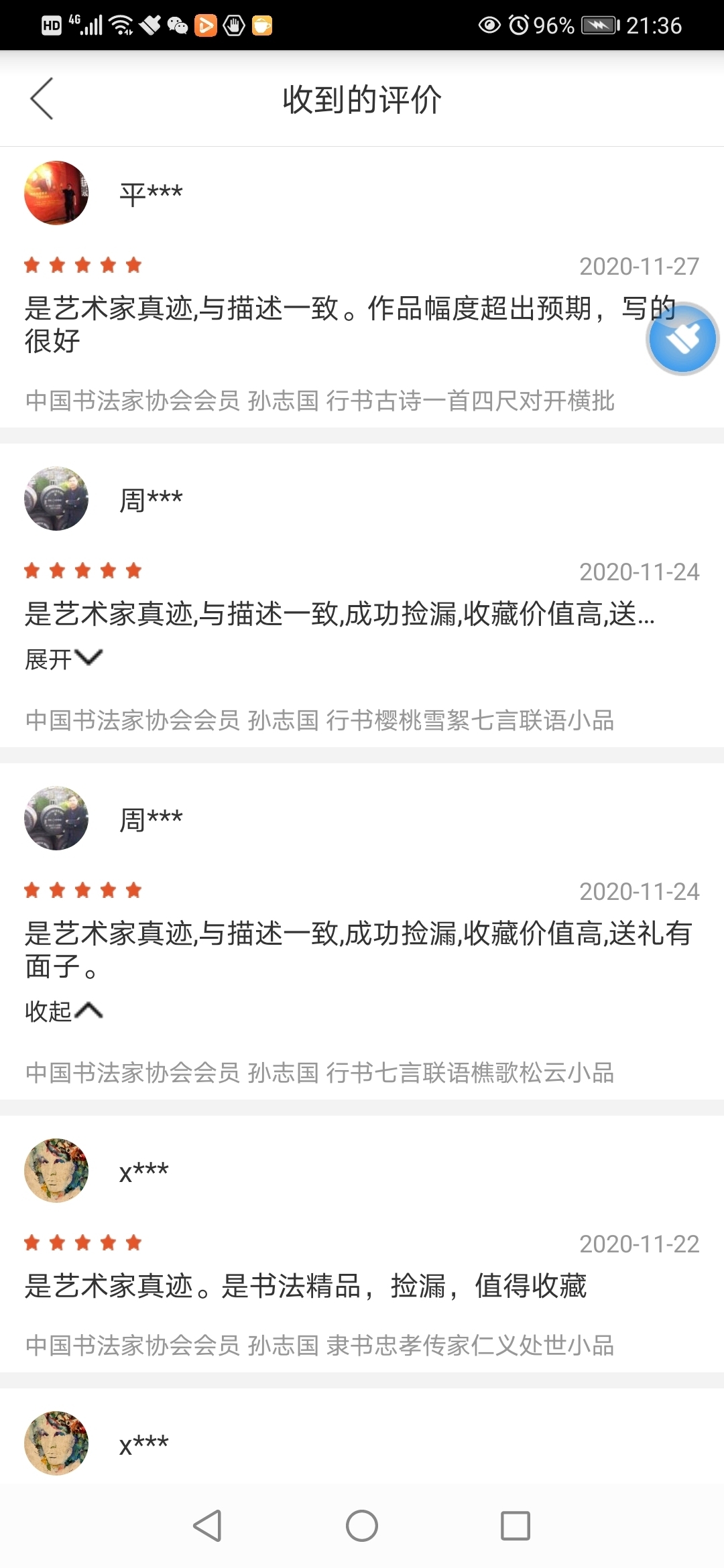724x1568 pixels.
Task: Go back from the 收到的评价 page
Action: (42, 99)
